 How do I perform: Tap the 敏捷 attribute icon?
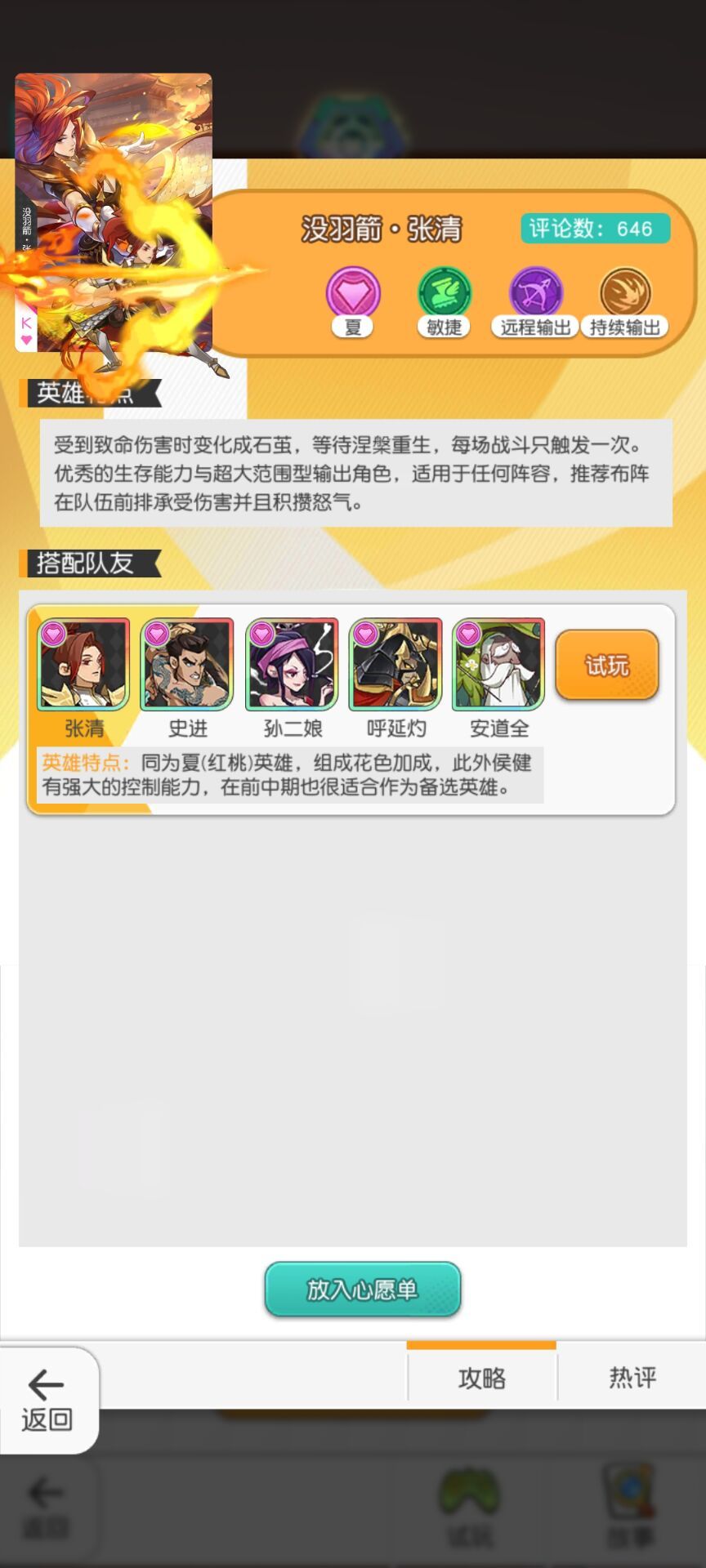445,293
